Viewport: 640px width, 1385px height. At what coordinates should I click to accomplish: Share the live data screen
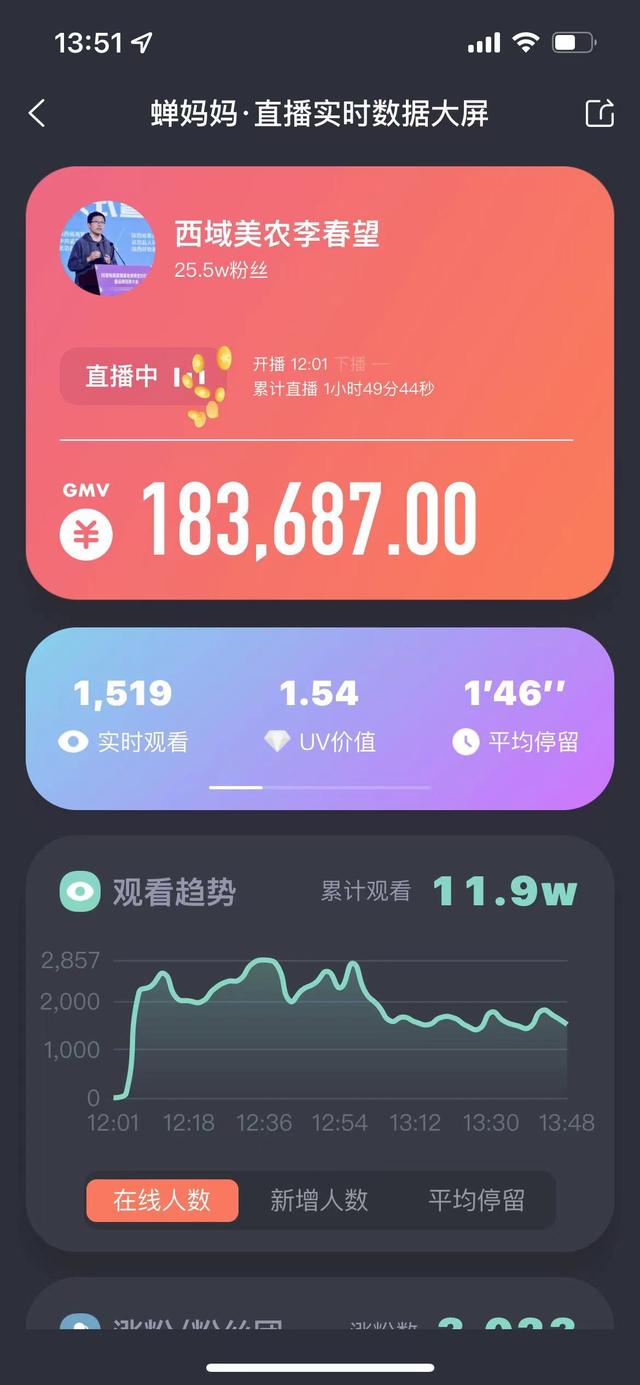599,113
